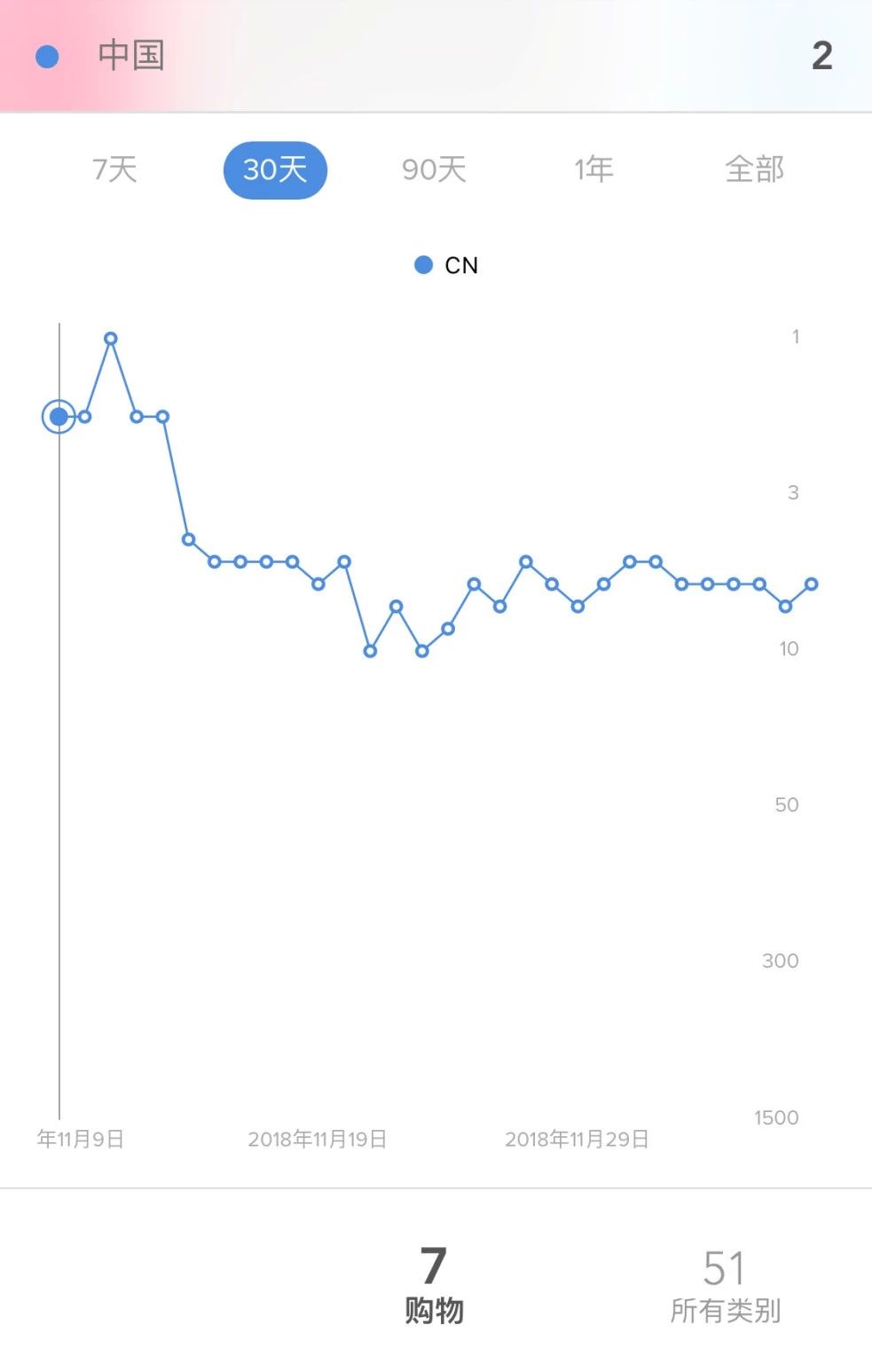Toggle the CN legend series
This screenshot has width=872, height=1372.
click(x=446, y=265)
